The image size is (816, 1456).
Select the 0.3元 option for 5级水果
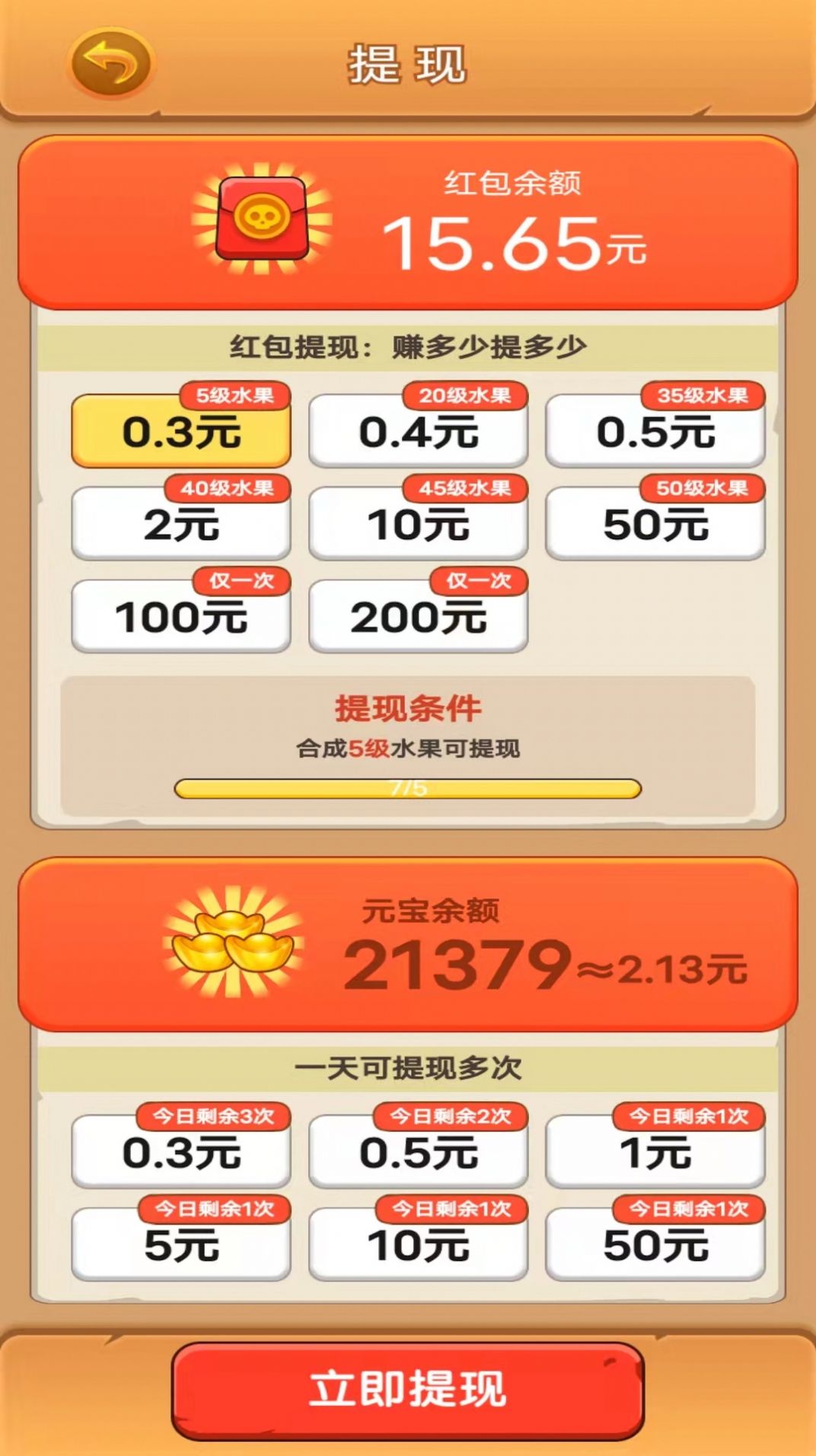[x=181, y=432]
